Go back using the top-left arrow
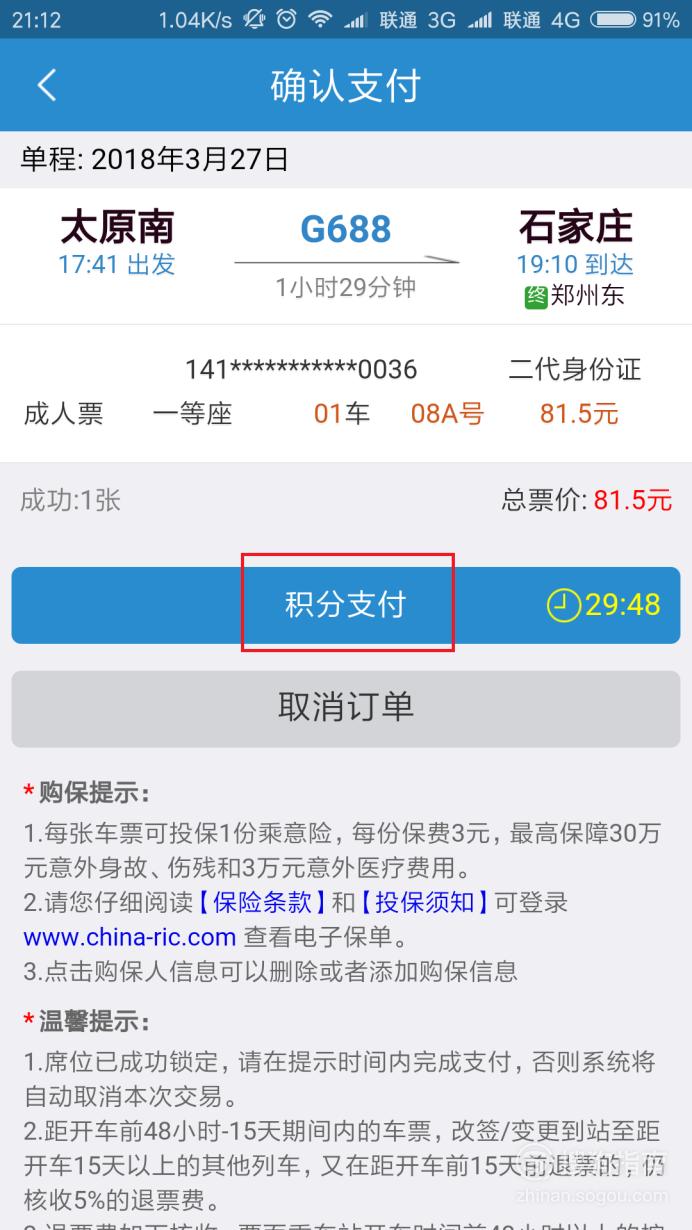The width and height of the screenshot is (692, 1230). (x=47, y=85)
